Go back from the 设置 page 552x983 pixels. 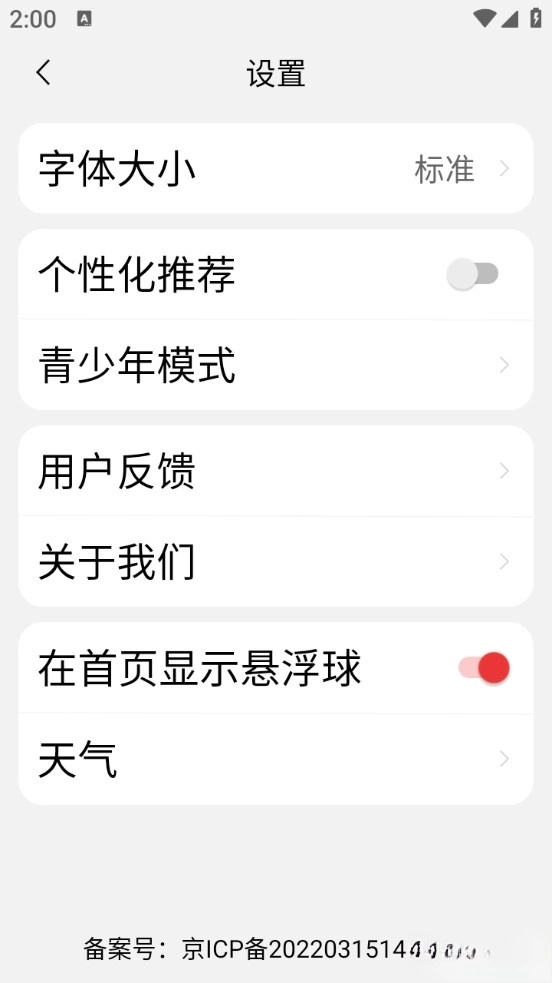coord(43,73)
